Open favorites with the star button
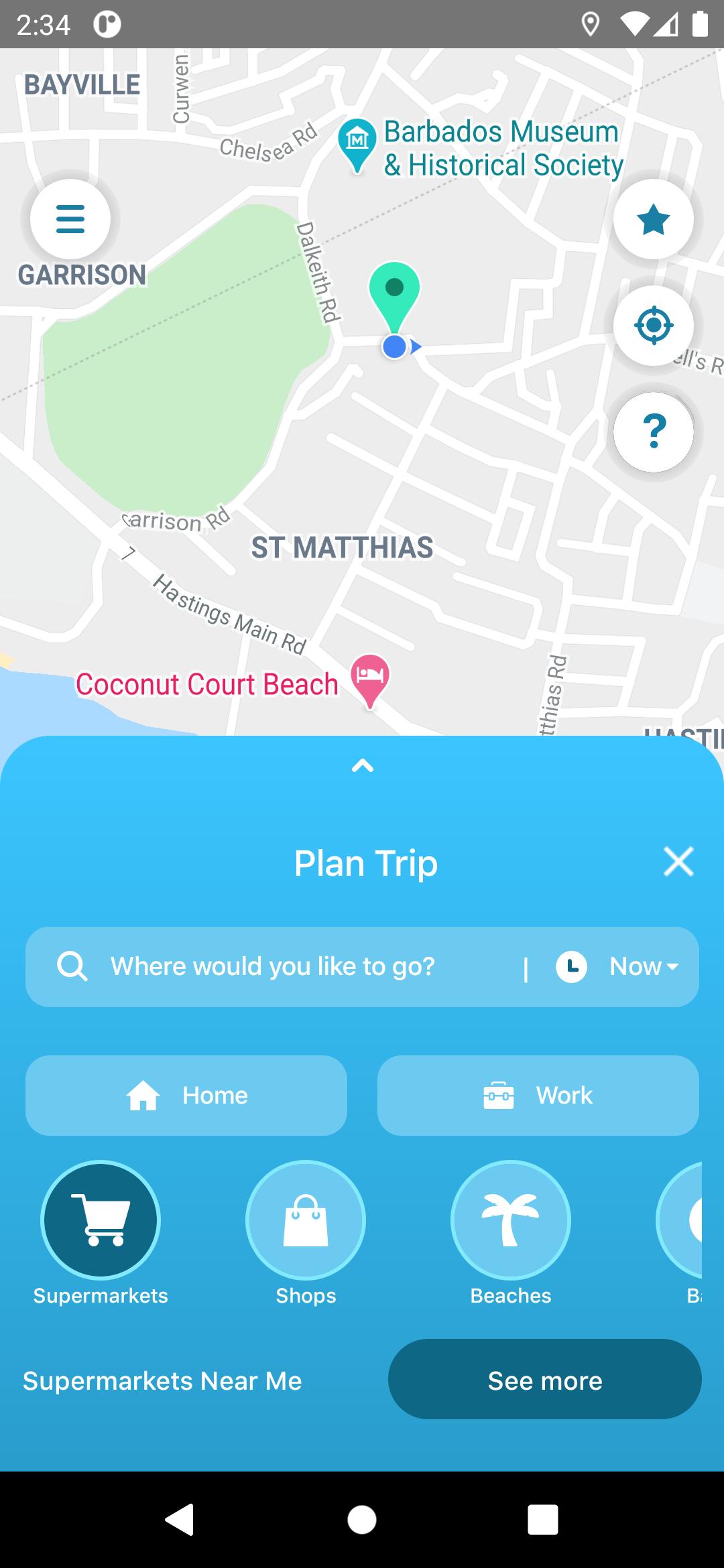This screenshot has height=1568, width=724. pos(653,219)
